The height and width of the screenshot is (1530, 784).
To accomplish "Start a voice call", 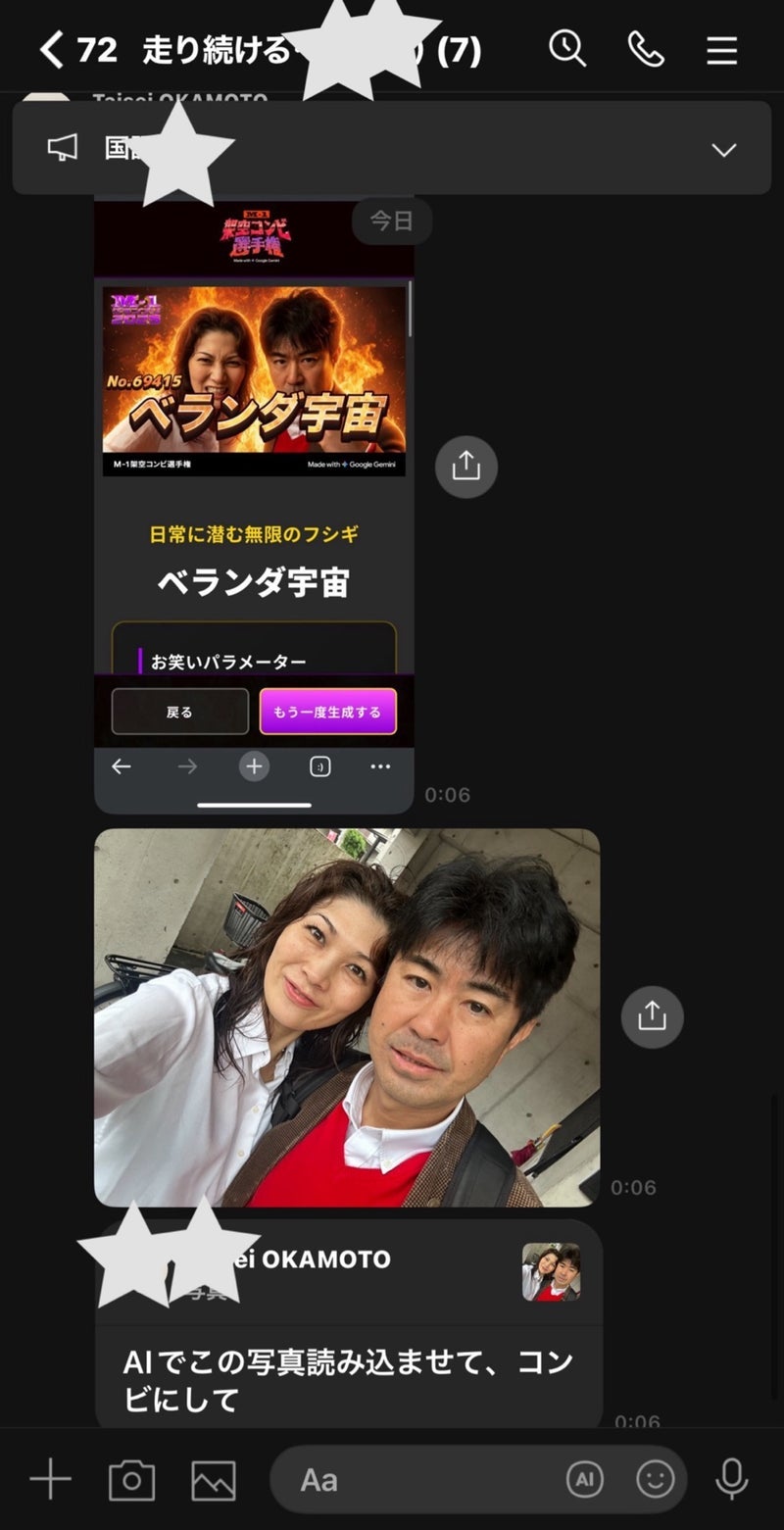I will (645, 49).
